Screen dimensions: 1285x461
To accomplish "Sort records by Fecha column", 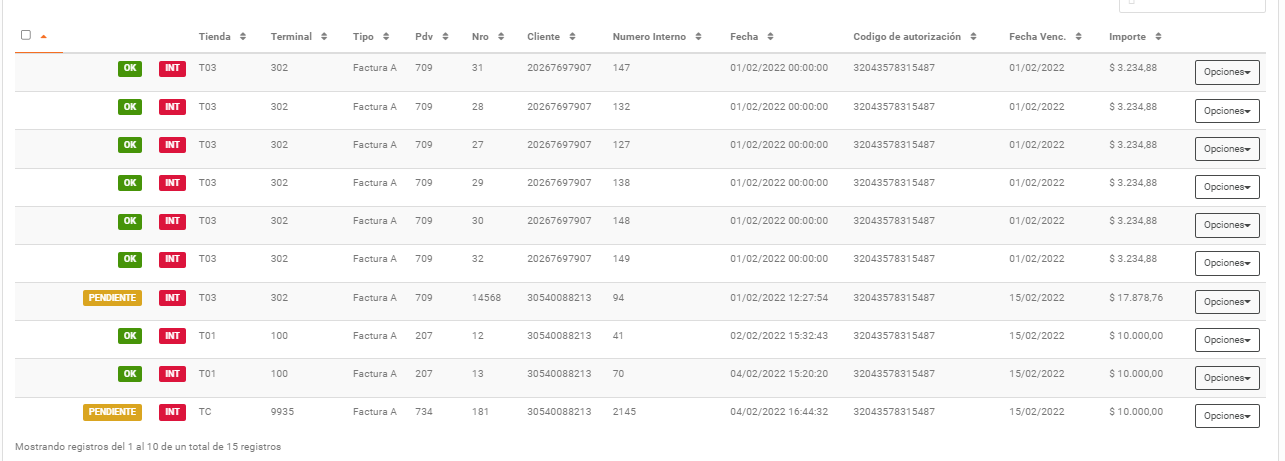I will click(x=752, y=37).
